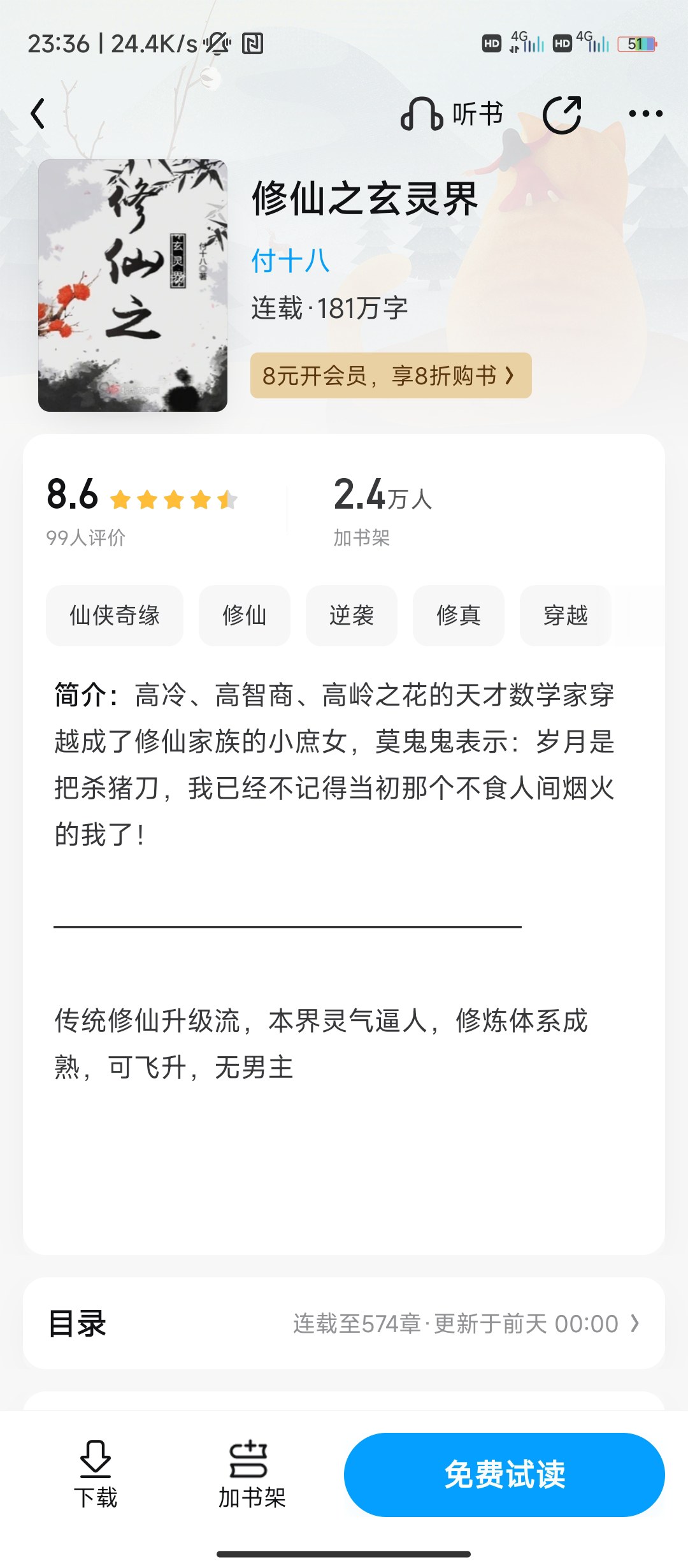
Task: Tap the 8元开会员 membership banner
Action: (391, 375)
